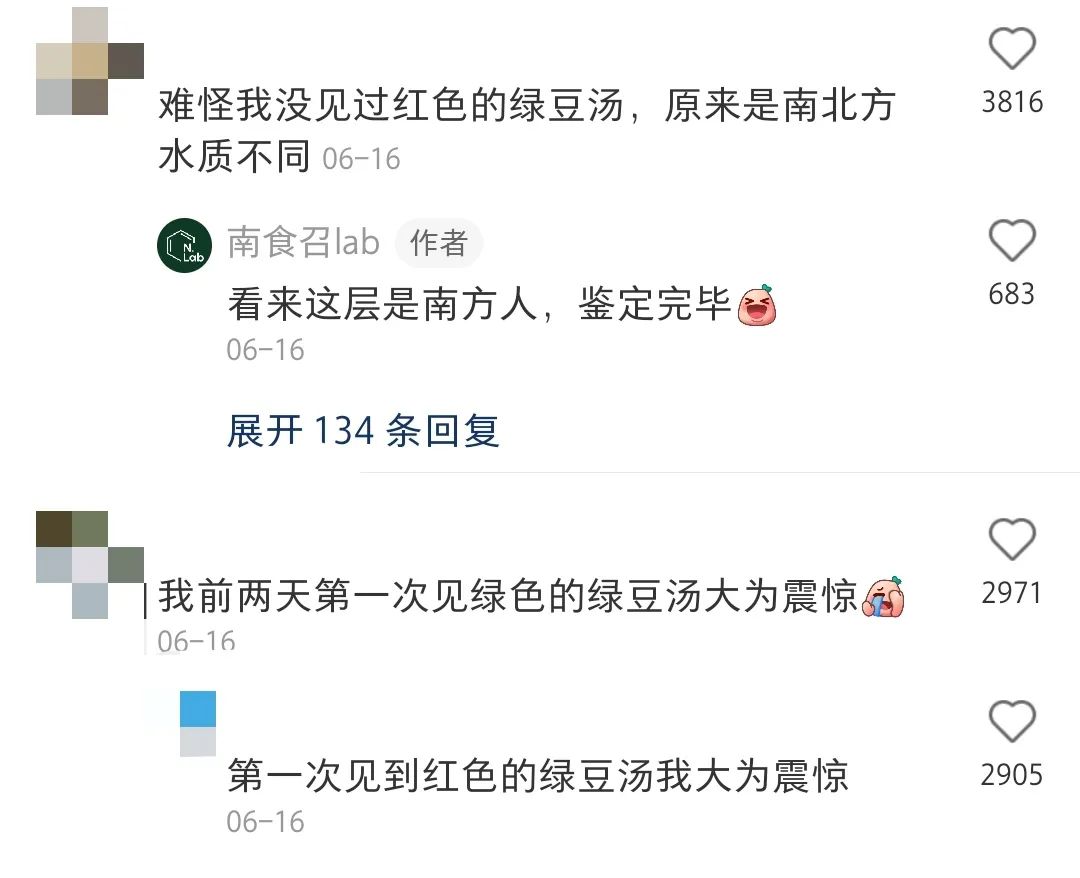Image resolution: width=1080 pixels, height=878 pixels.
Task: Open 南食召lab's profile avatar
Action: 184,244
